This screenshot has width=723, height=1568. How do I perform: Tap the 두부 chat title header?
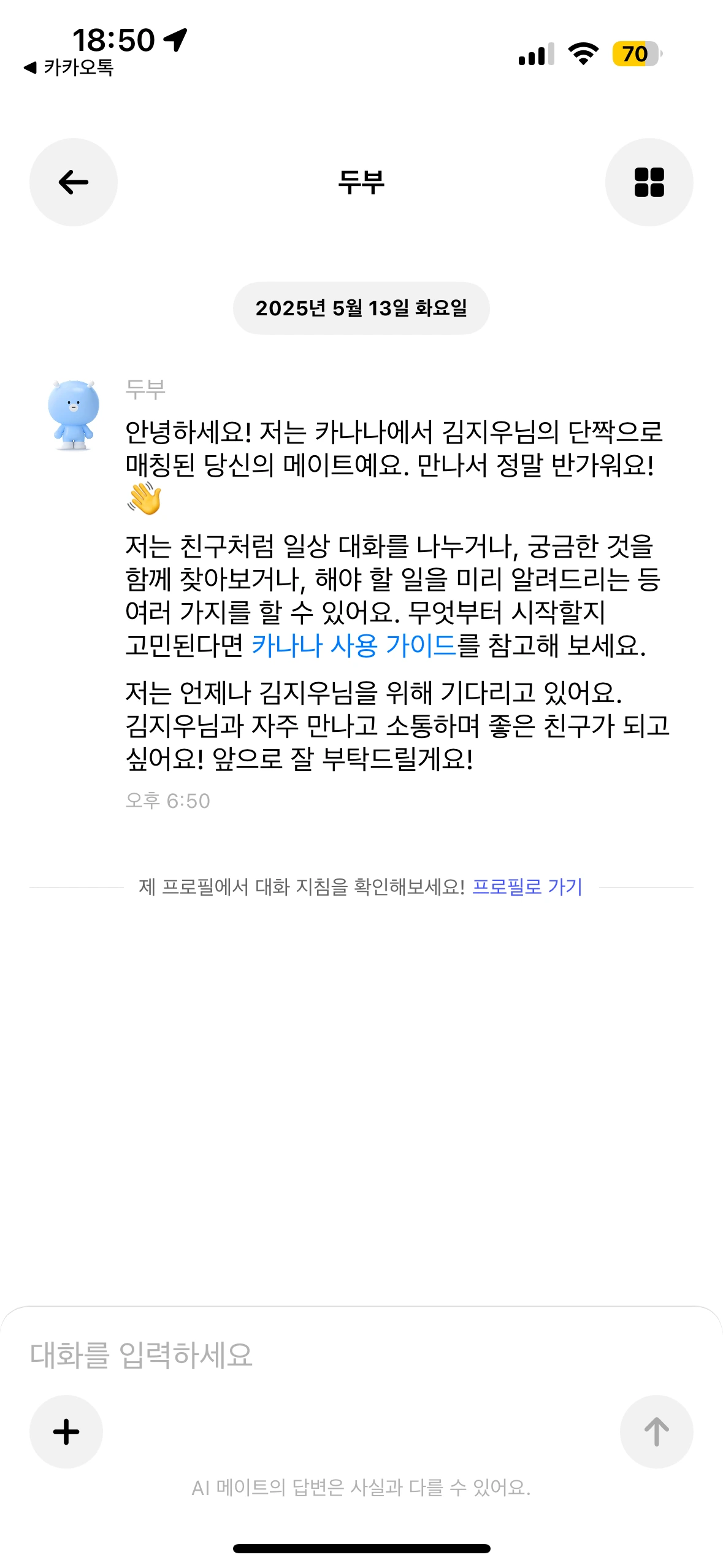[361, 182]
